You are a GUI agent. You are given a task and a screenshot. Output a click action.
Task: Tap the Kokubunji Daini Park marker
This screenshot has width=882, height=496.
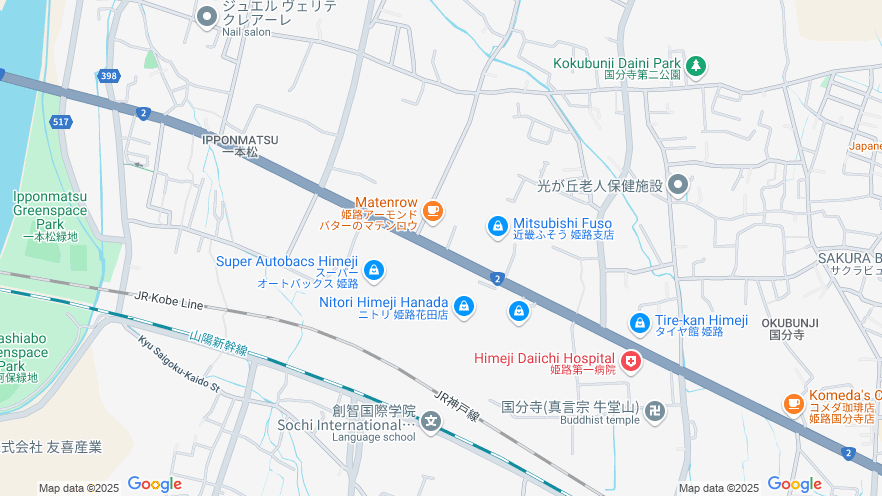click(697, 67)
